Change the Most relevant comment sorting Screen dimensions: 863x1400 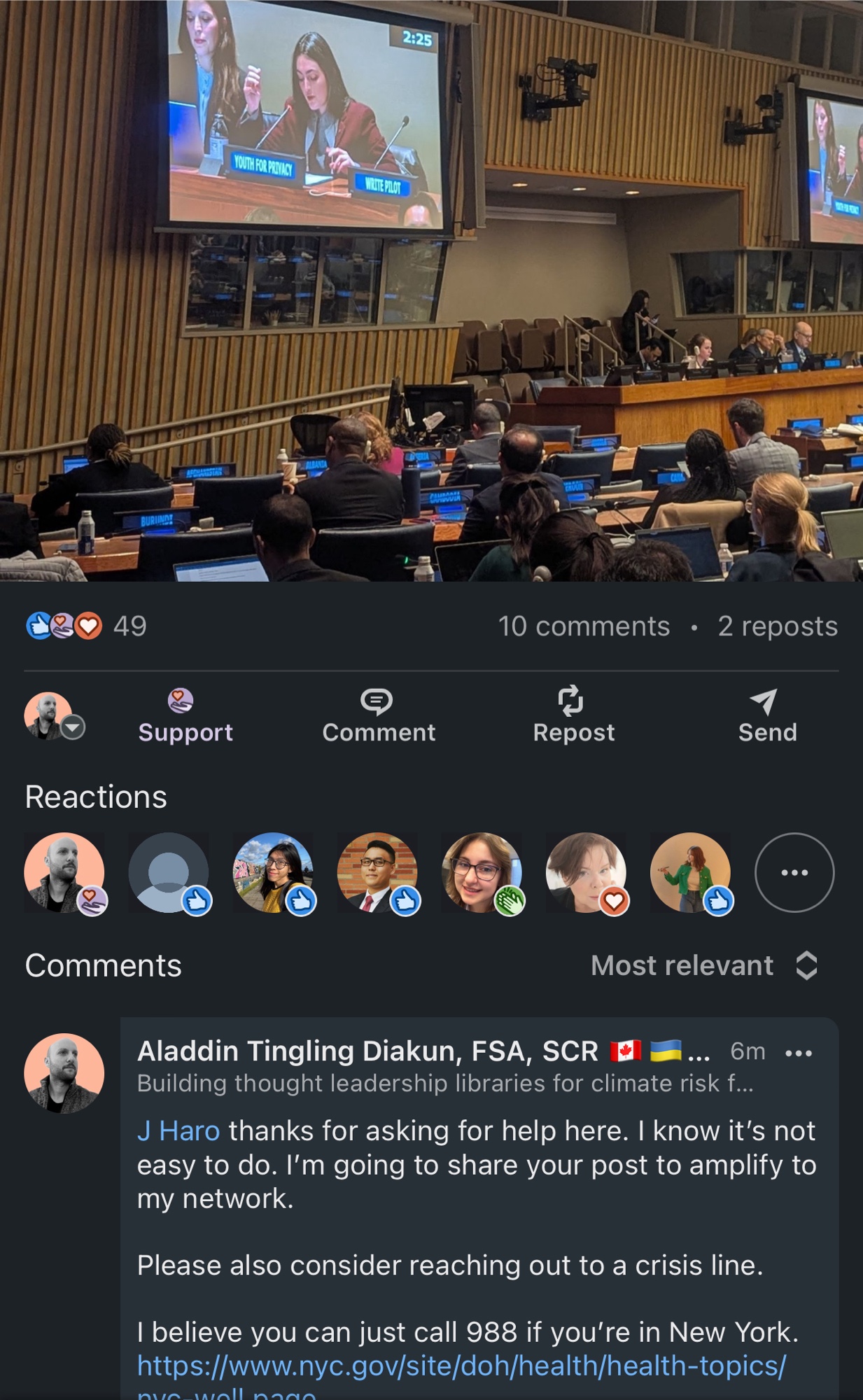click(703, 966)
